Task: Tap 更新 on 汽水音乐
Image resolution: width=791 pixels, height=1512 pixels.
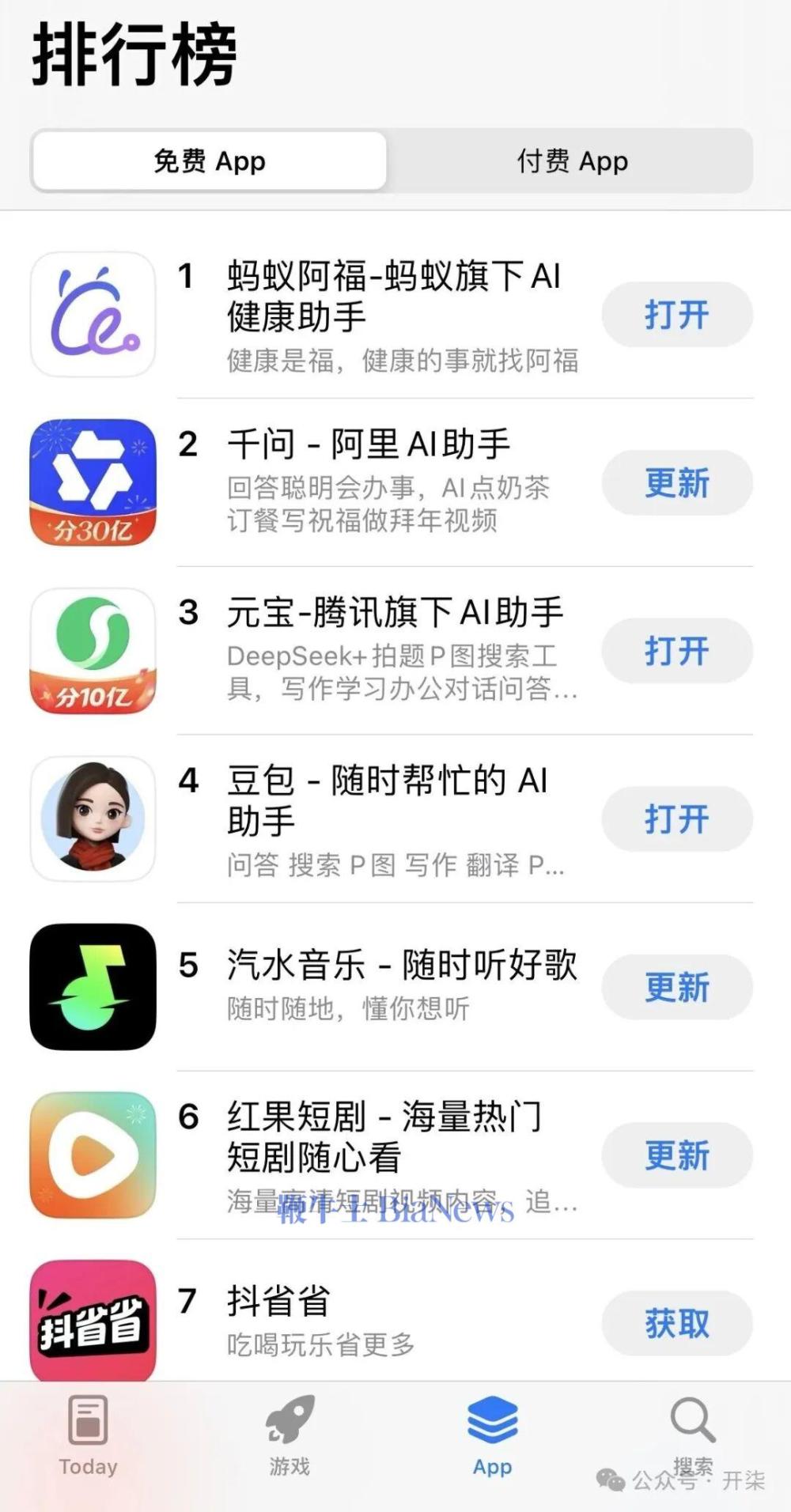Action: pyautogui.click(x=676, y=988)
